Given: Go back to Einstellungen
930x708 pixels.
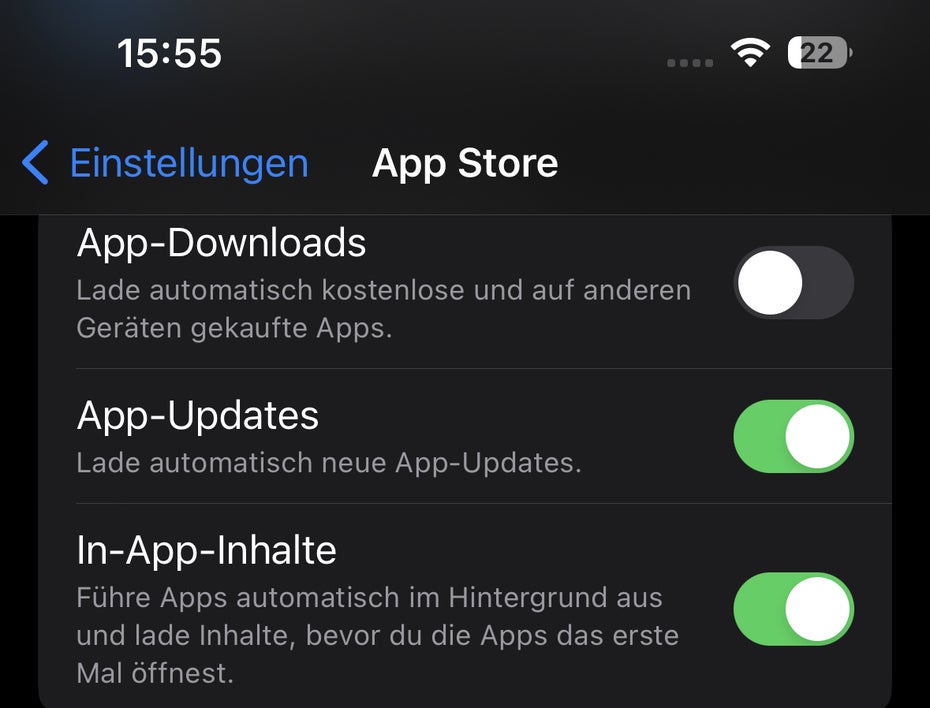Looking at the screenshot, I should pyautogui.click(x=165, y=163).
